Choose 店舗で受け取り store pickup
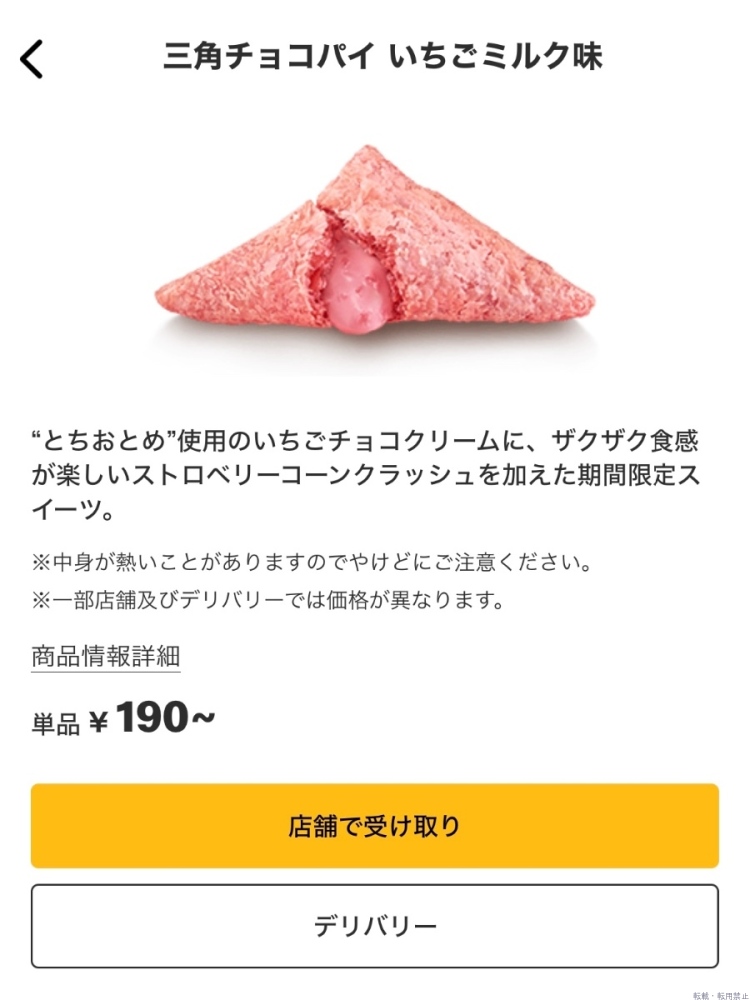This screenshot has height=1000, width=750. pyautogui.click(x=375, y=826)
